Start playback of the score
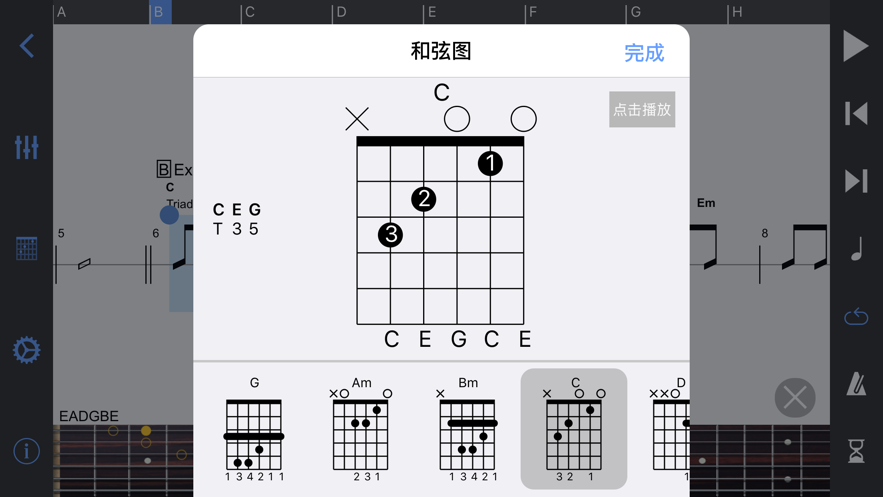 (x=856, y=46)
